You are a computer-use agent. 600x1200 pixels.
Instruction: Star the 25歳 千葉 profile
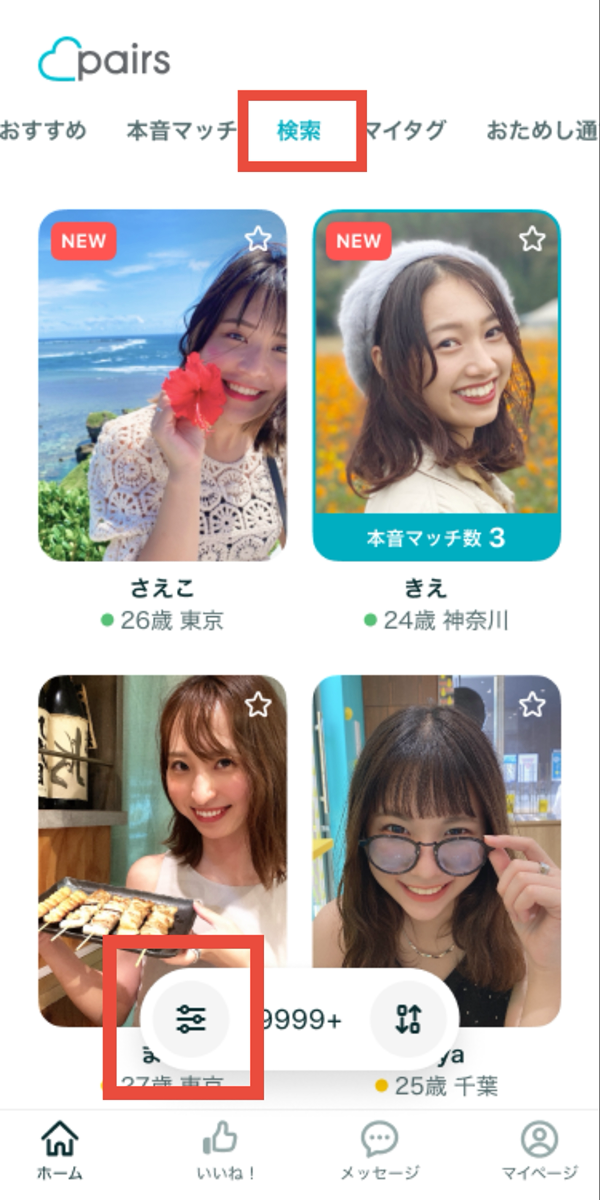point(532,704)
